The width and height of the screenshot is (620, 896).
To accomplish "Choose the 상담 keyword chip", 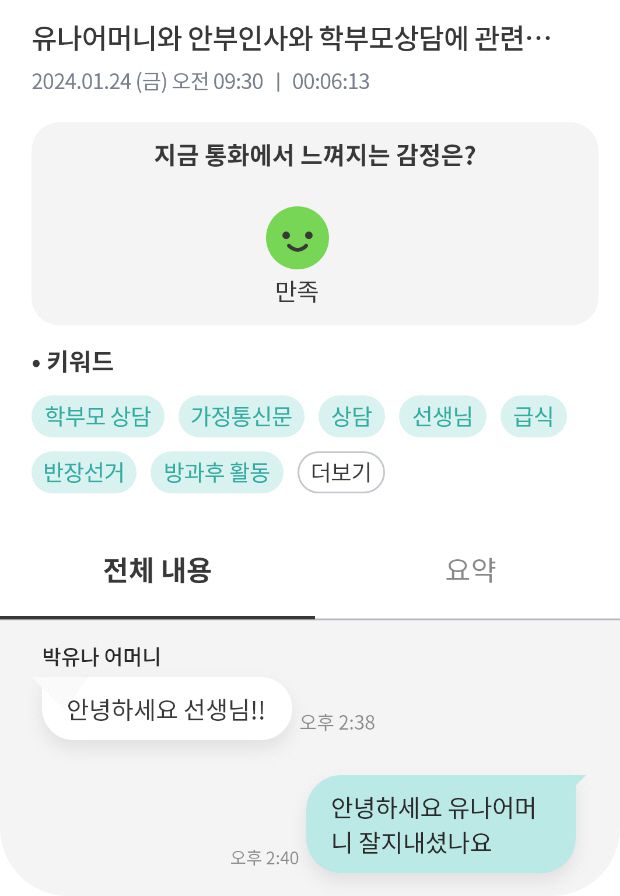I will (x=352, y=417).
